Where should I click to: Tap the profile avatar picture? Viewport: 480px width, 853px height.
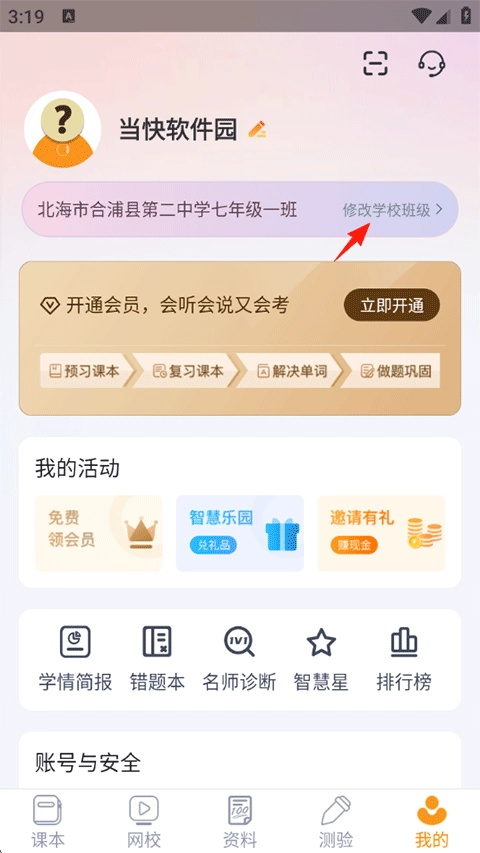(x=63, y=128)
